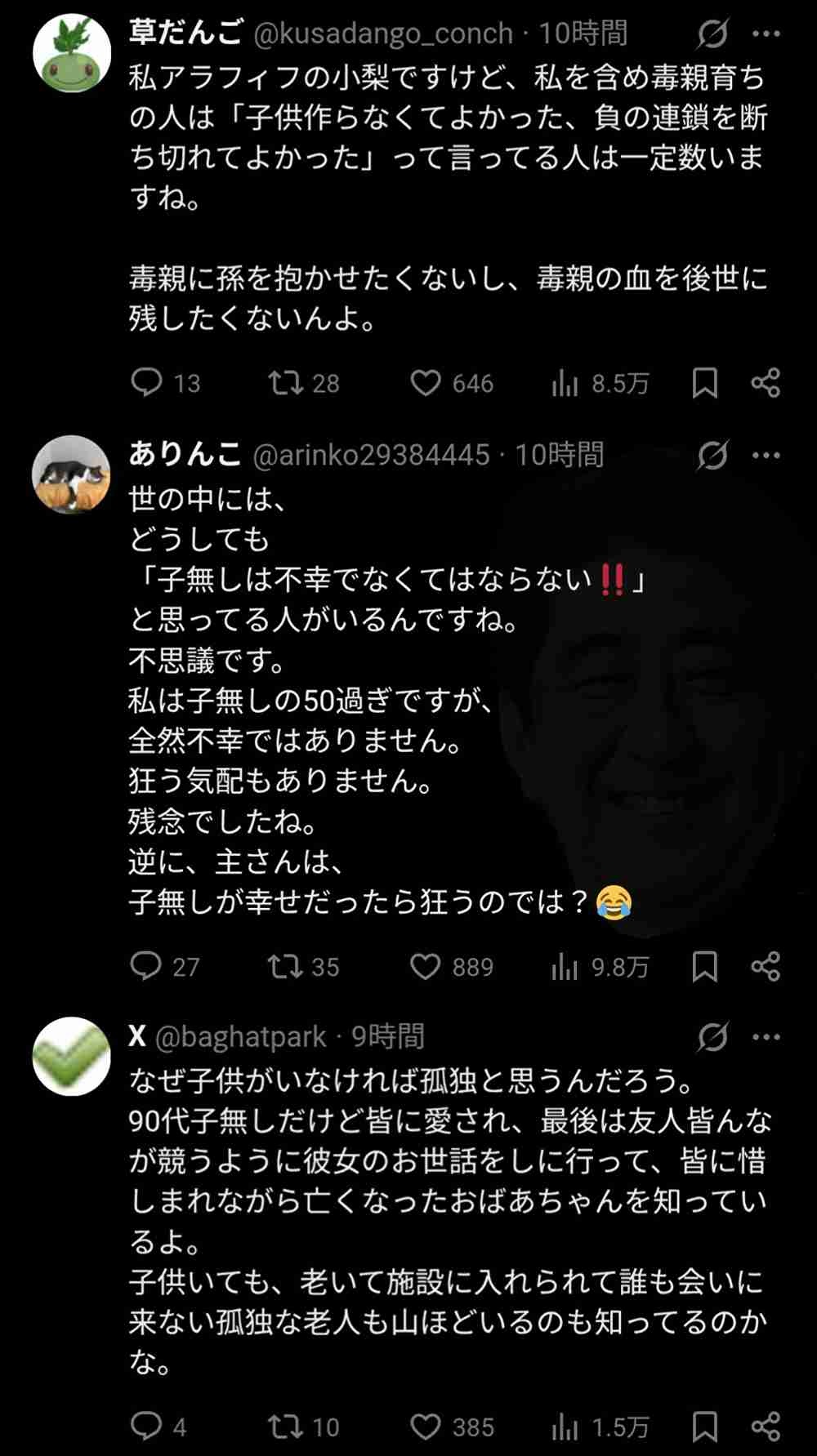This screenshot has height=1456, width=817.
Task: Tap Grok icon on 草だんご's post
Action: (x=712, y=34)
